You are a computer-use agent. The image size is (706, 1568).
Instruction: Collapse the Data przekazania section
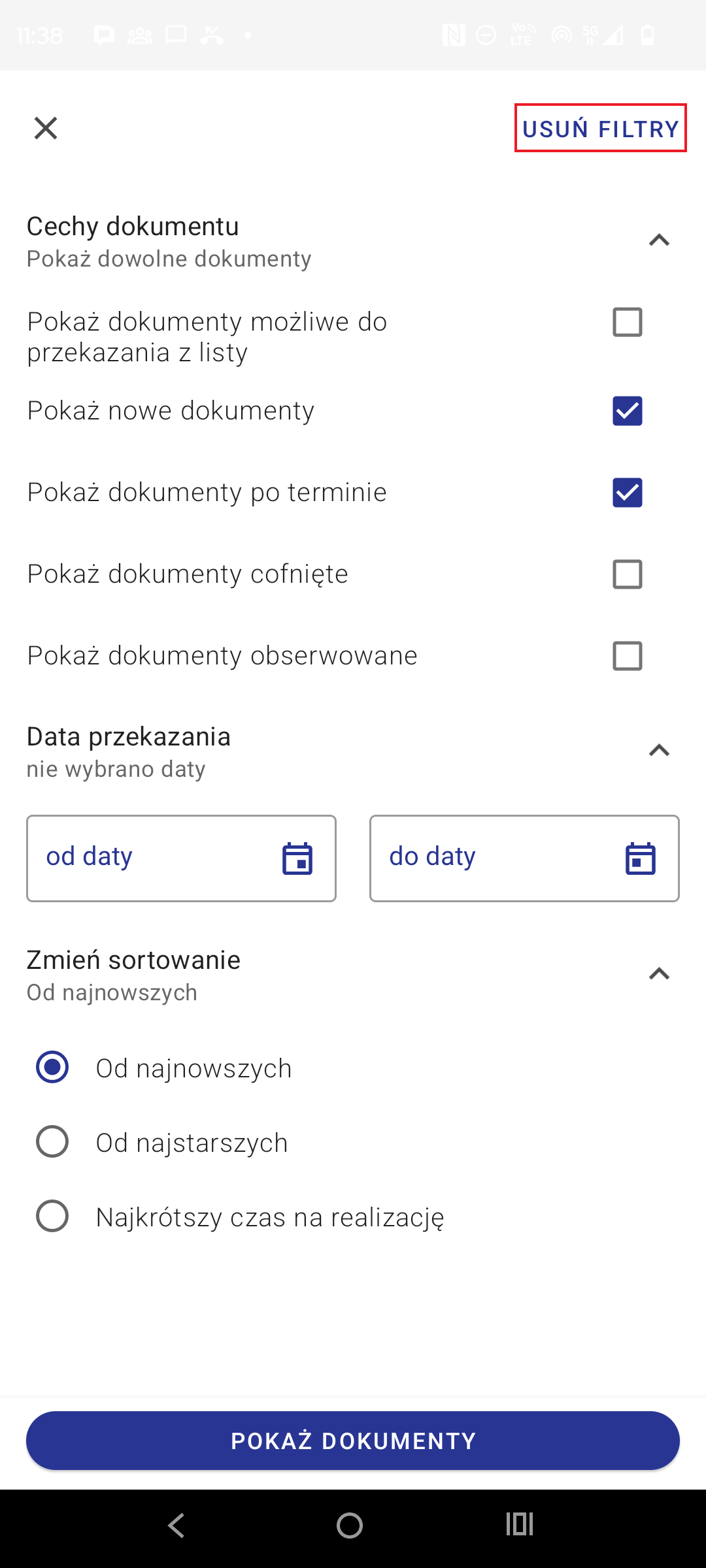pyautogui.click(x=659, y=751)
